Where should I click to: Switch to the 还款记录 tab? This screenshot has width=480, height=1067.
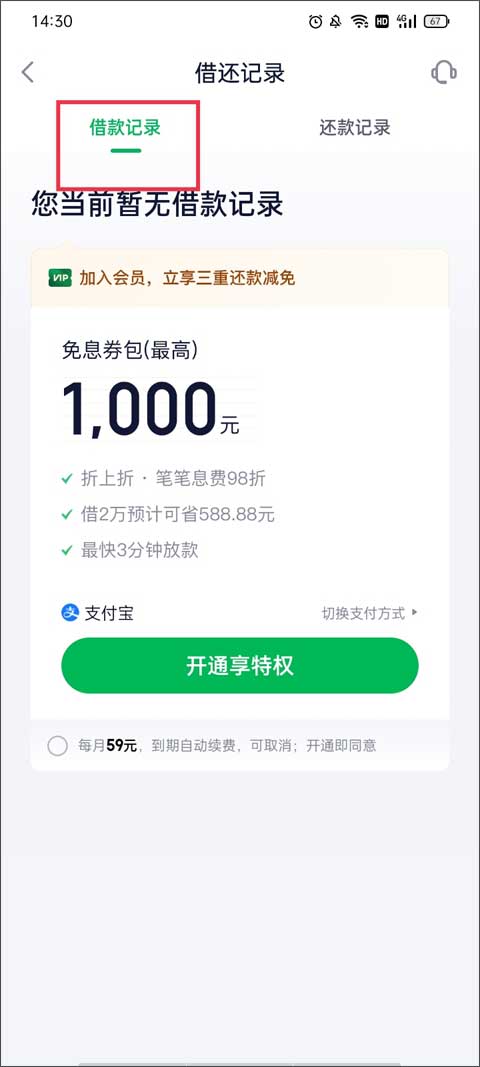[x=355, y=127]
